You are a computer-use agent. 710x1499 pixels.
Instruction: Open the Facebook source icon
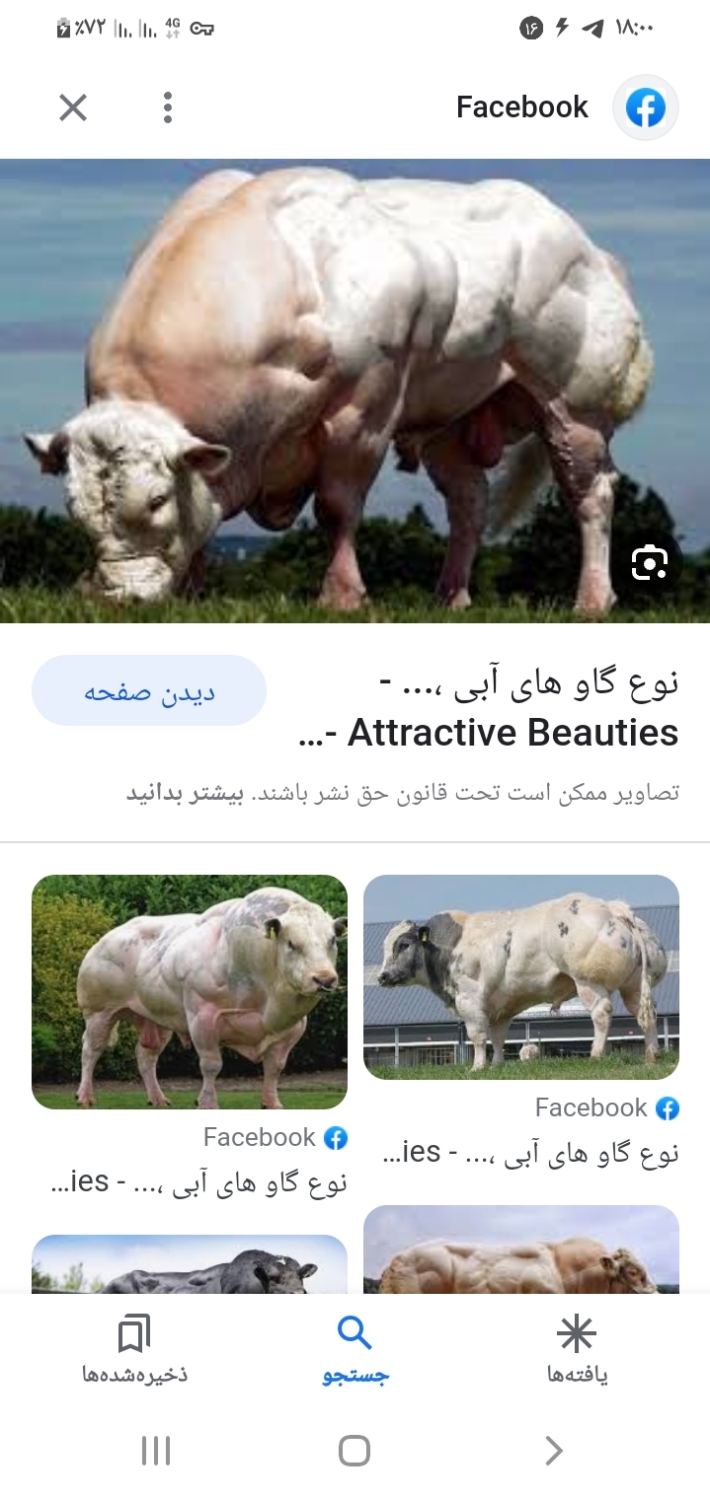click(645, 108)
